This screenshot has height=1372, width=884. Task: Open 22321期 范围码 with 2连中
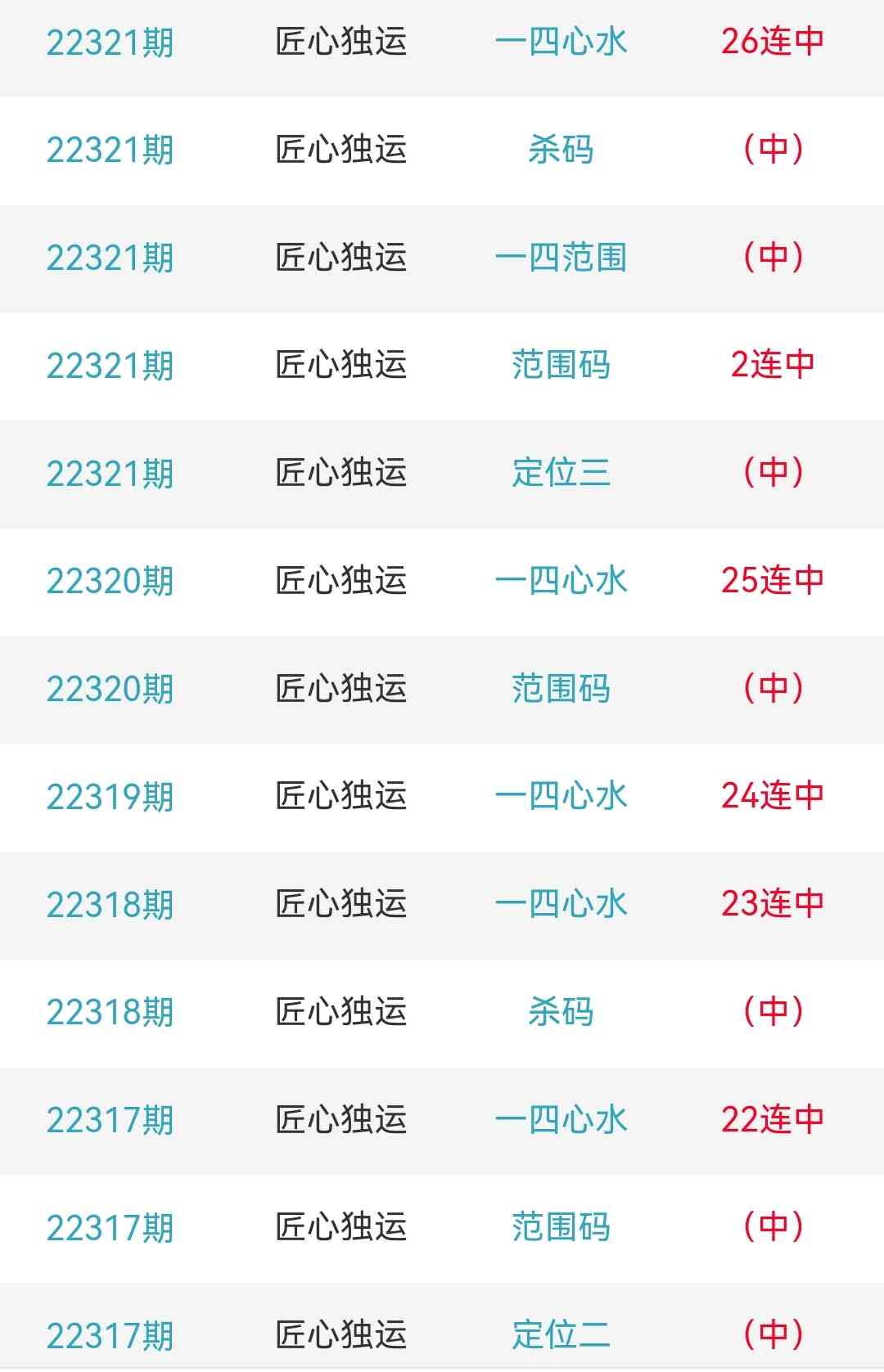click(x=561, y=365)
